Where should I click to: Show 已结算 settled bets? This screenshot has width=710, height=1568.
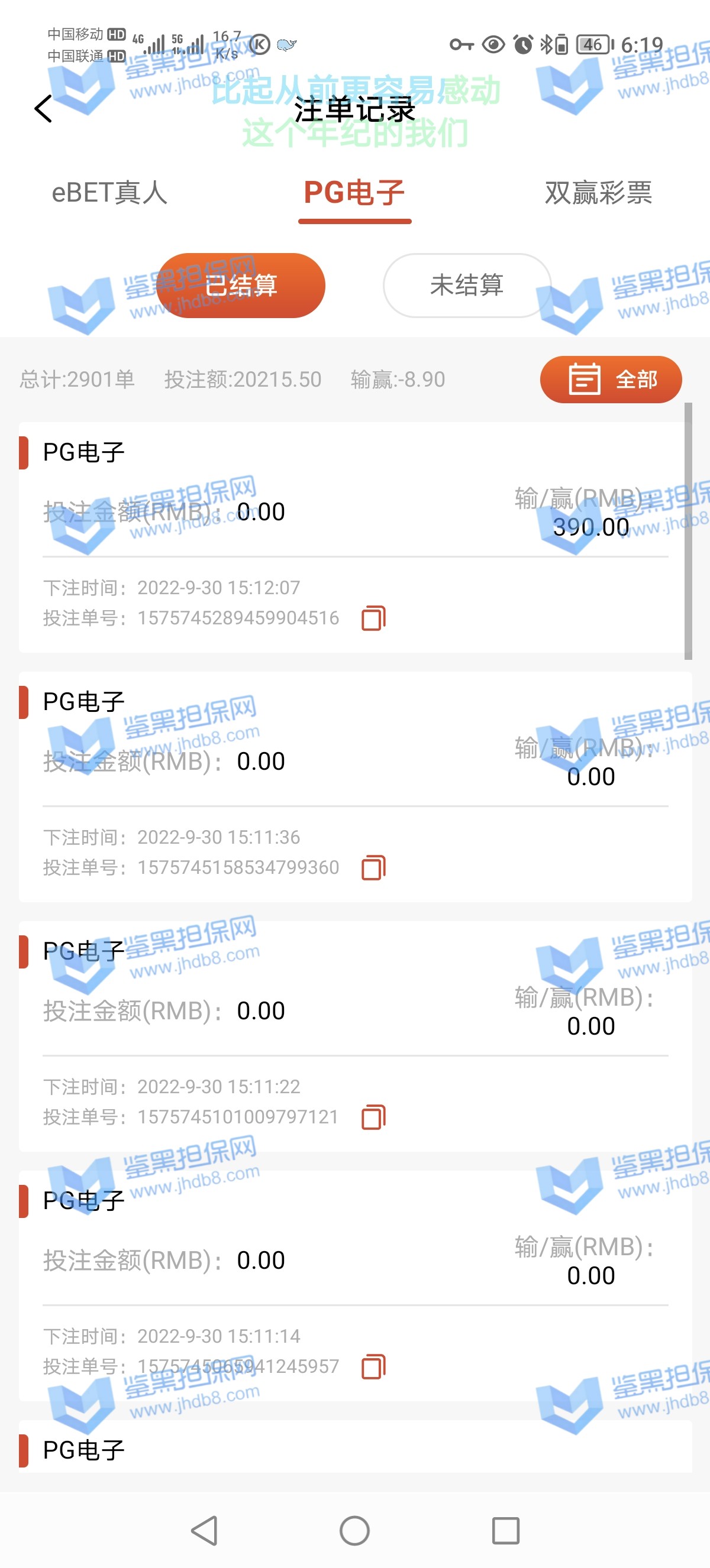[x=241, y=286]
